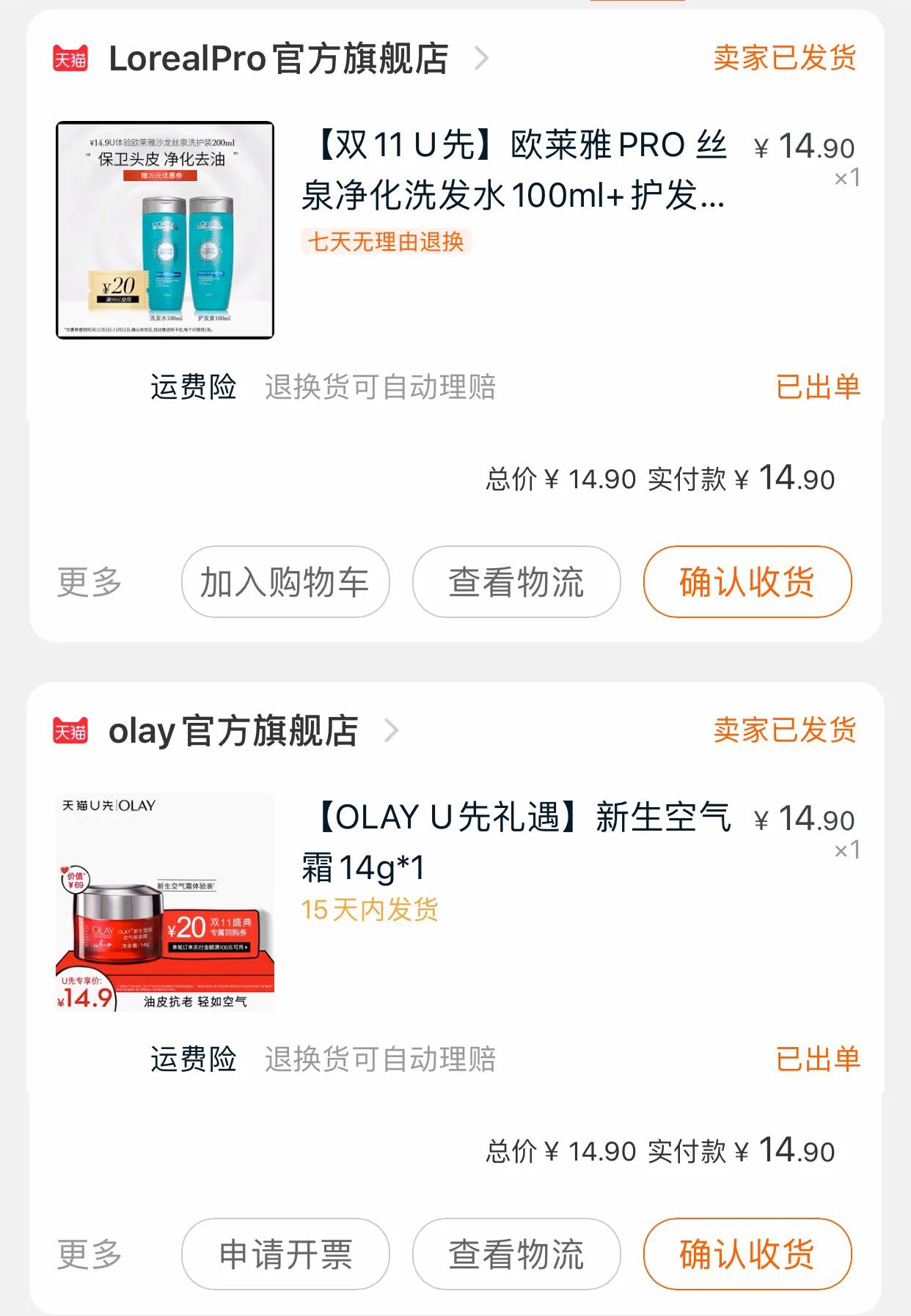Click 加入购物车 on the LorealPro order

(285, 581)
